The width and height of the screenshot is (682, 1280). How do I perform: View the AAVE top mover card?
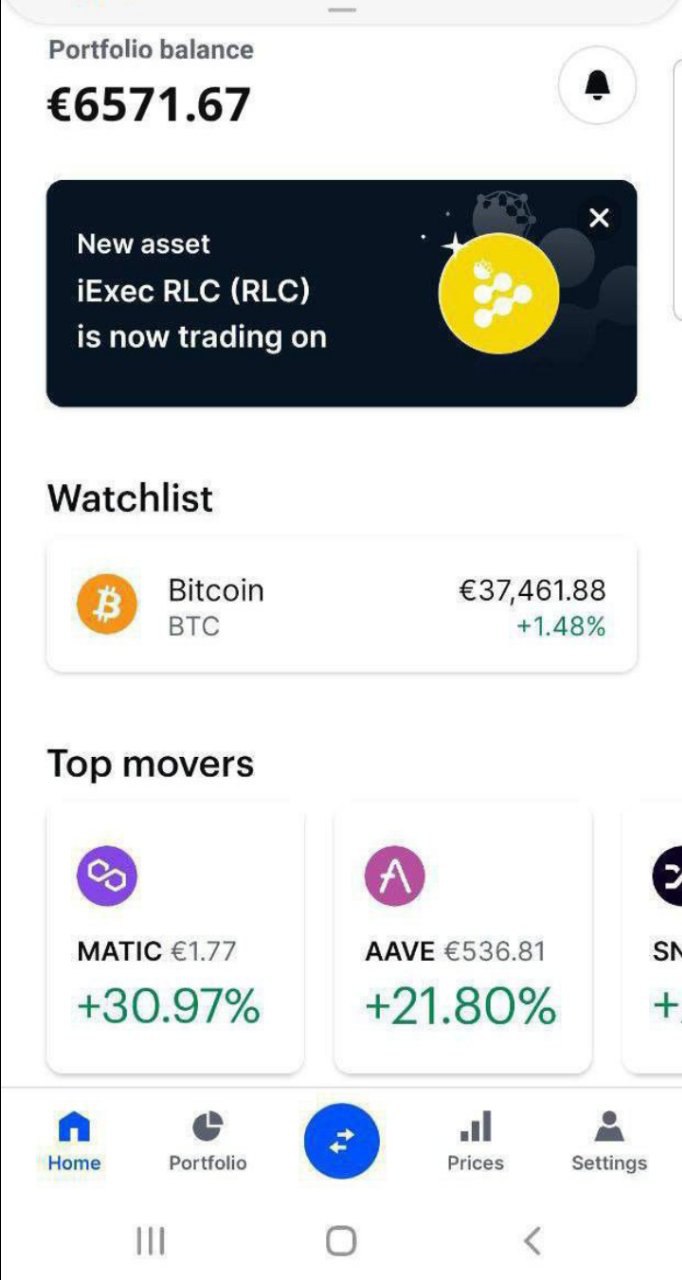(462, 940)
